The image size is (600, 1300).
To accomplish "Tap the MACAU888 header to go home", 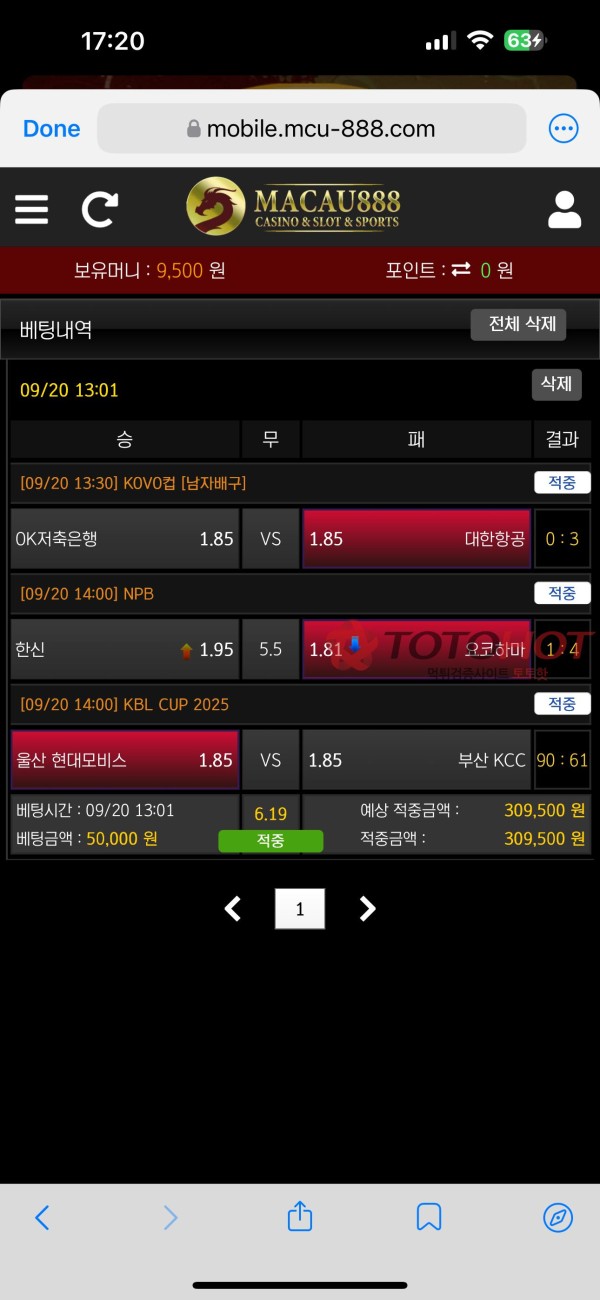I will coord(293,206).
